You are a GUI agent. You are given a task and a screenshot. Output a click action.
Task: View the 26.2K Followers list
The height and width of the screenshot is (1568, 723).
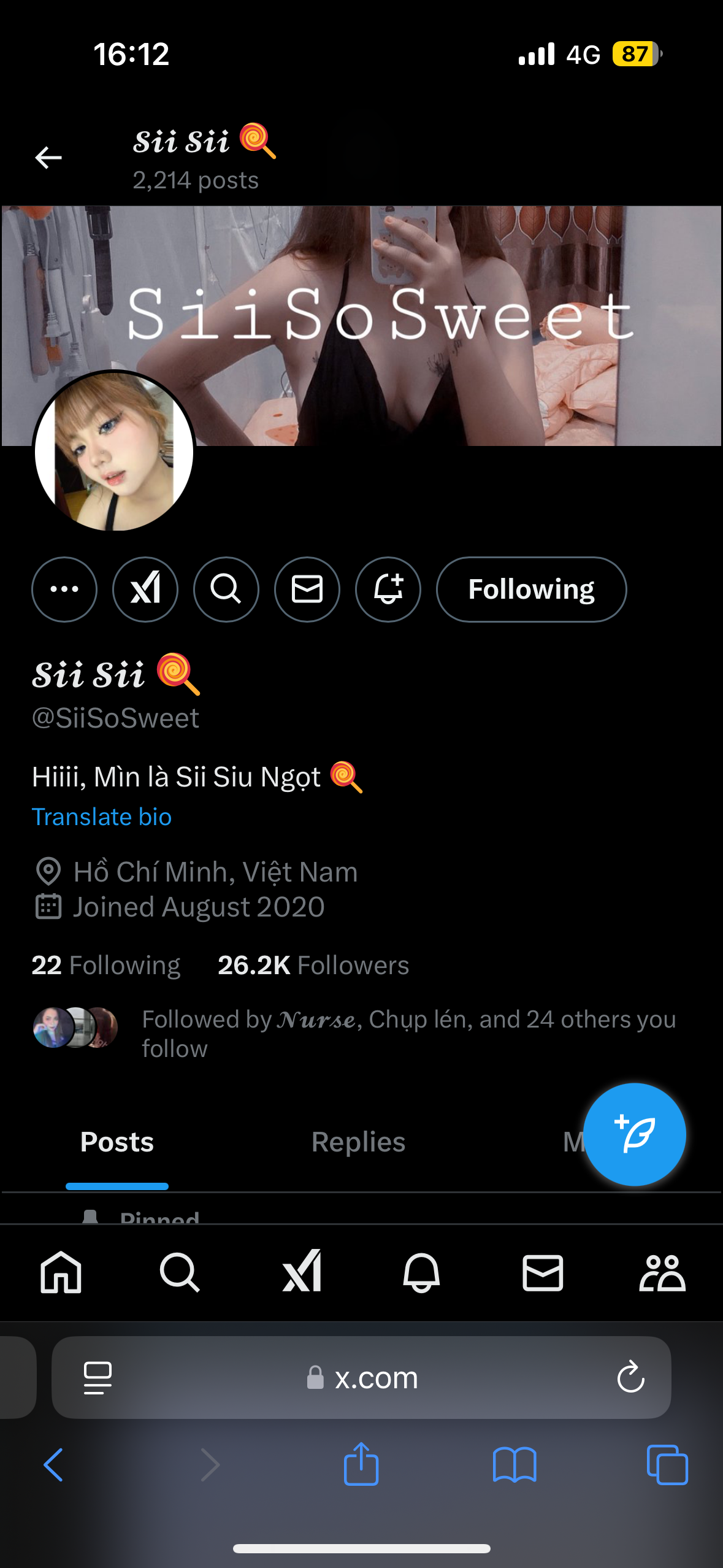click(313, 966)
